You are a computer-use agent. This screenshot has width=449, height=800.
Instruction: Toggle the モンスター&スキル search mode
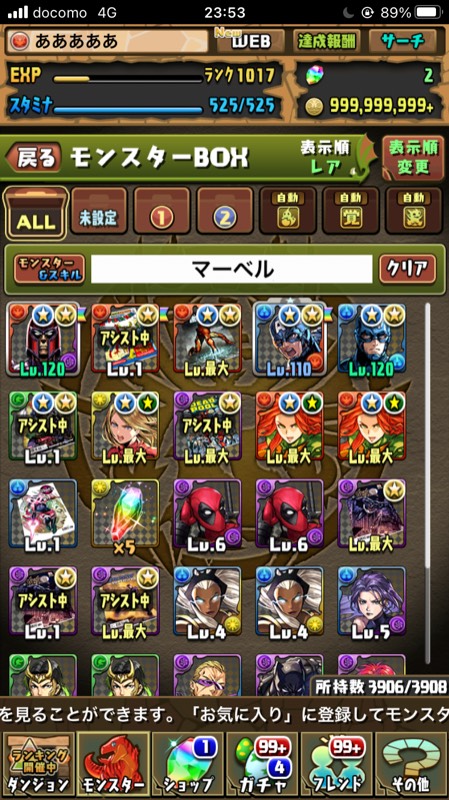[x=49, y=269]
